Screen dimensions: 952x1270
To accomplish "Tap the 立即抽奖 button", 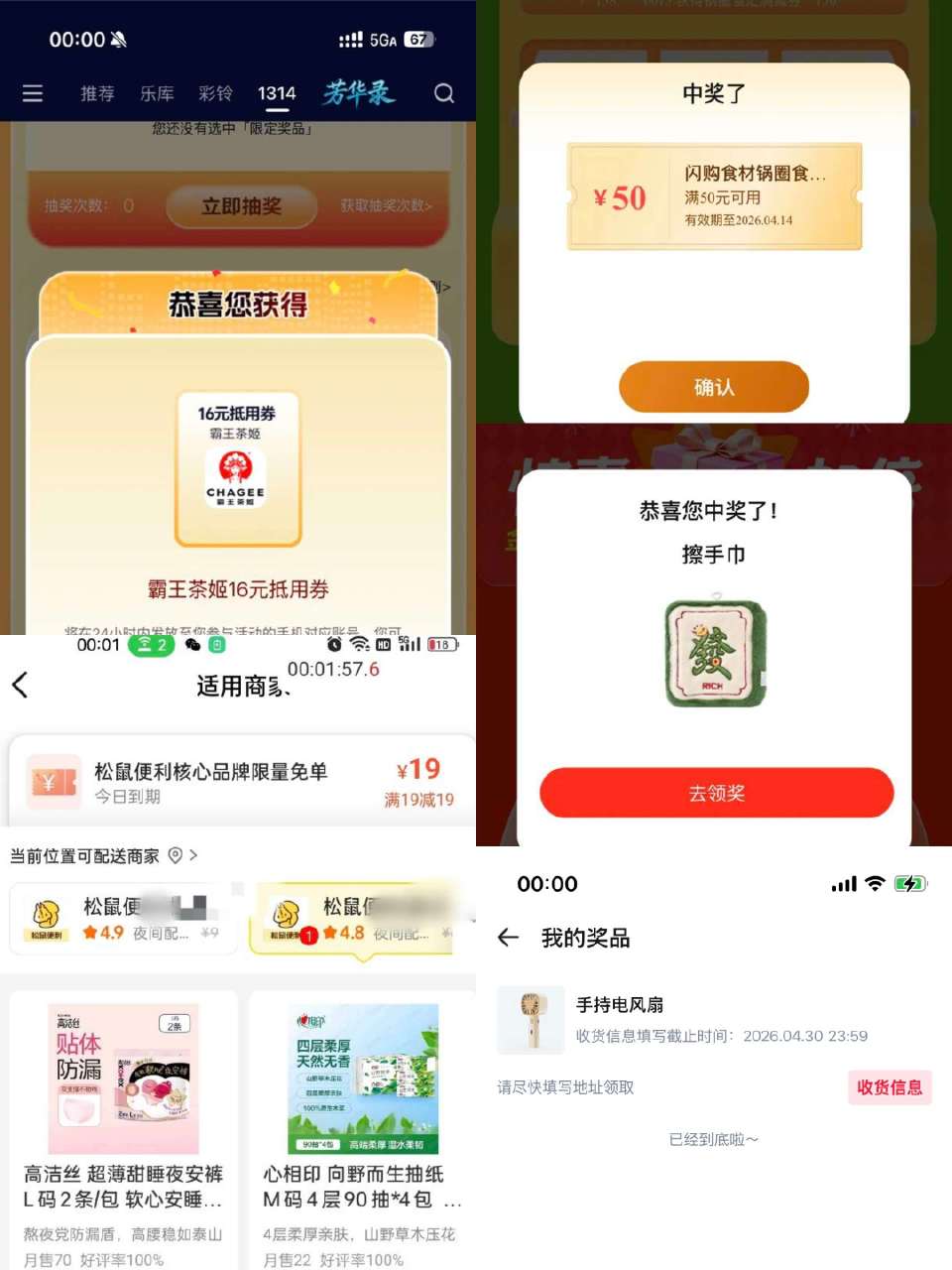I will click(241, 207).
